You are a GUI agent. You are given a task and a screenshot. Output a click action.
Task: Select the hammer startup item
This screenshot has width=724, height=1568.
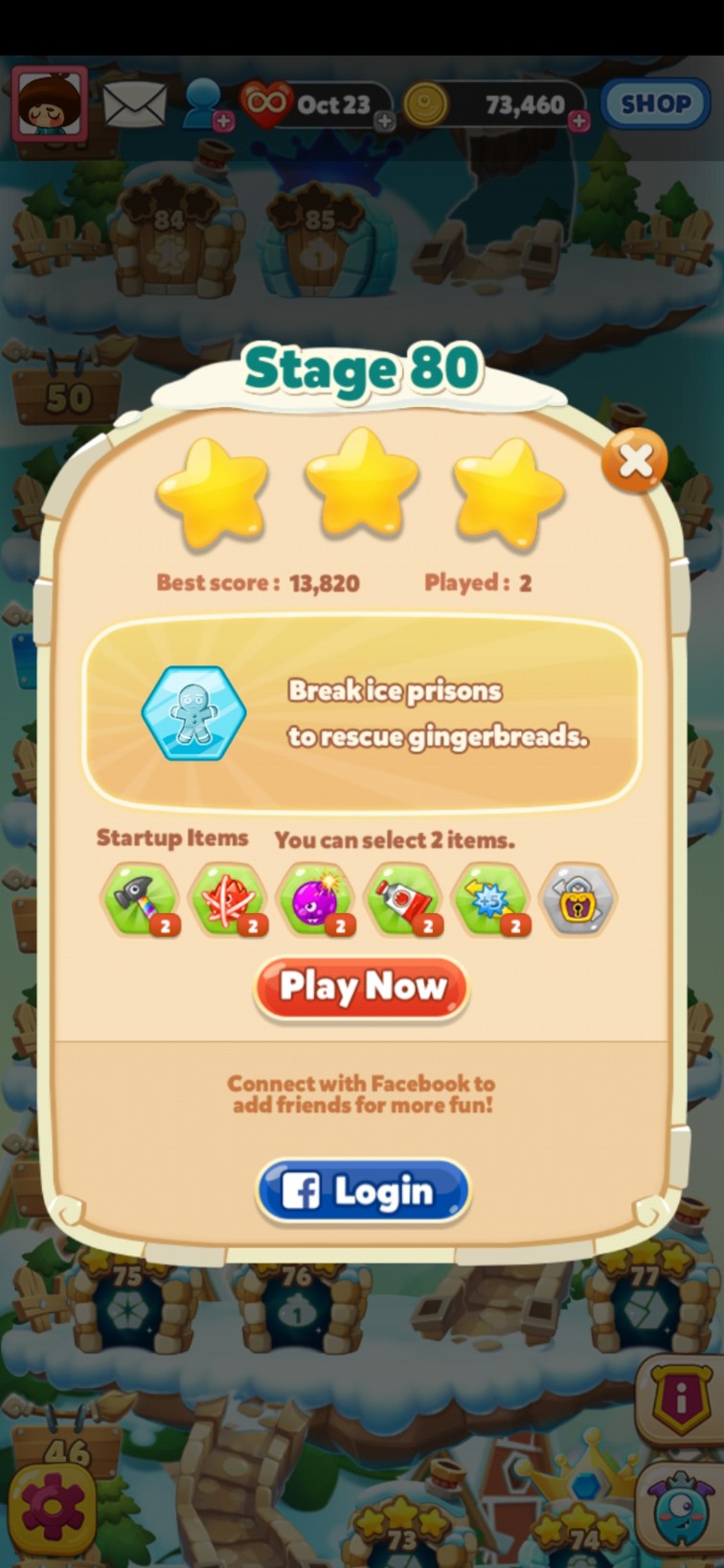pyautogui.click(x=140, y=899)
